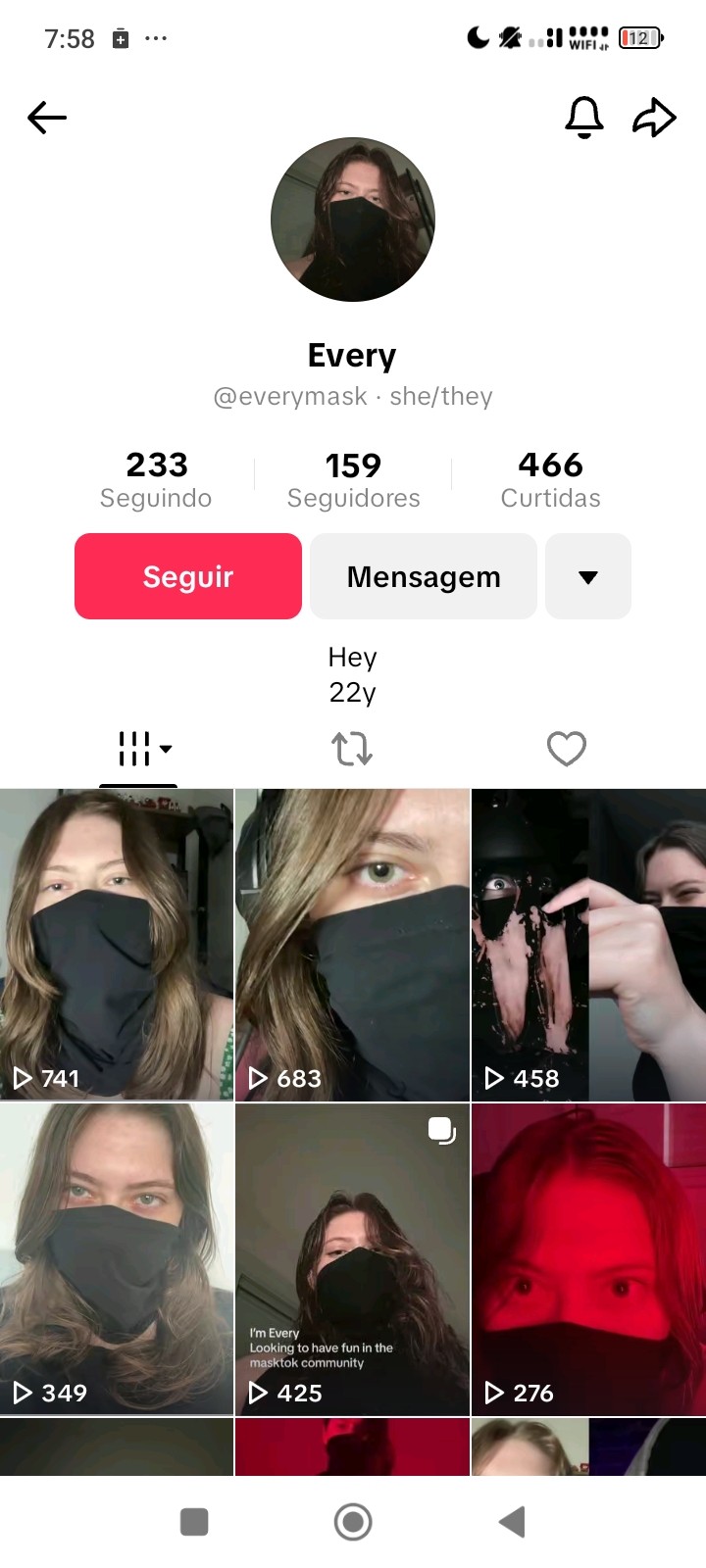Expand the suggested accounts dropdown arrow
This screenshot has height=1568, width=706.
588,576
